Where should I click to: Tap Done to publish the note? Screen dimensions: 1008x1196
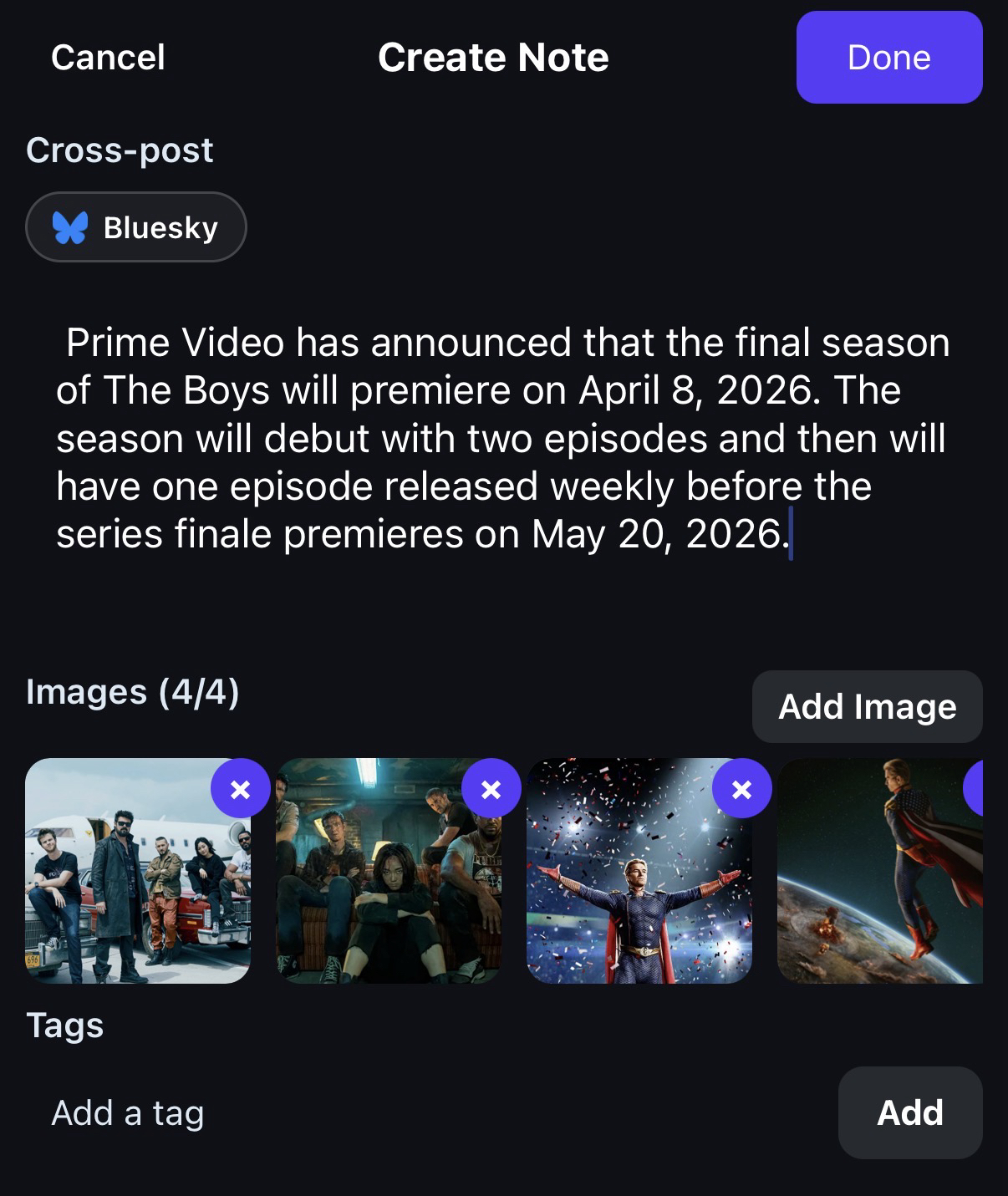[x=888, y=58]
